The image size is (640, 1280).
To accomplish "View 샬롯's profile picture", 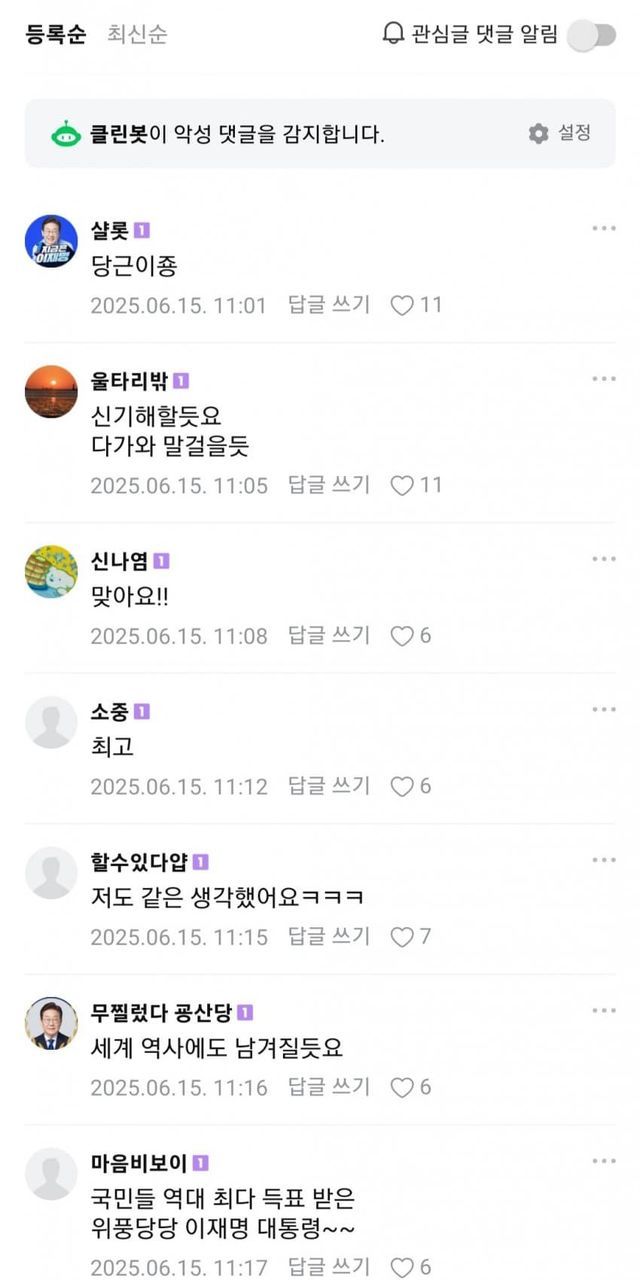I will click(51, 241).
